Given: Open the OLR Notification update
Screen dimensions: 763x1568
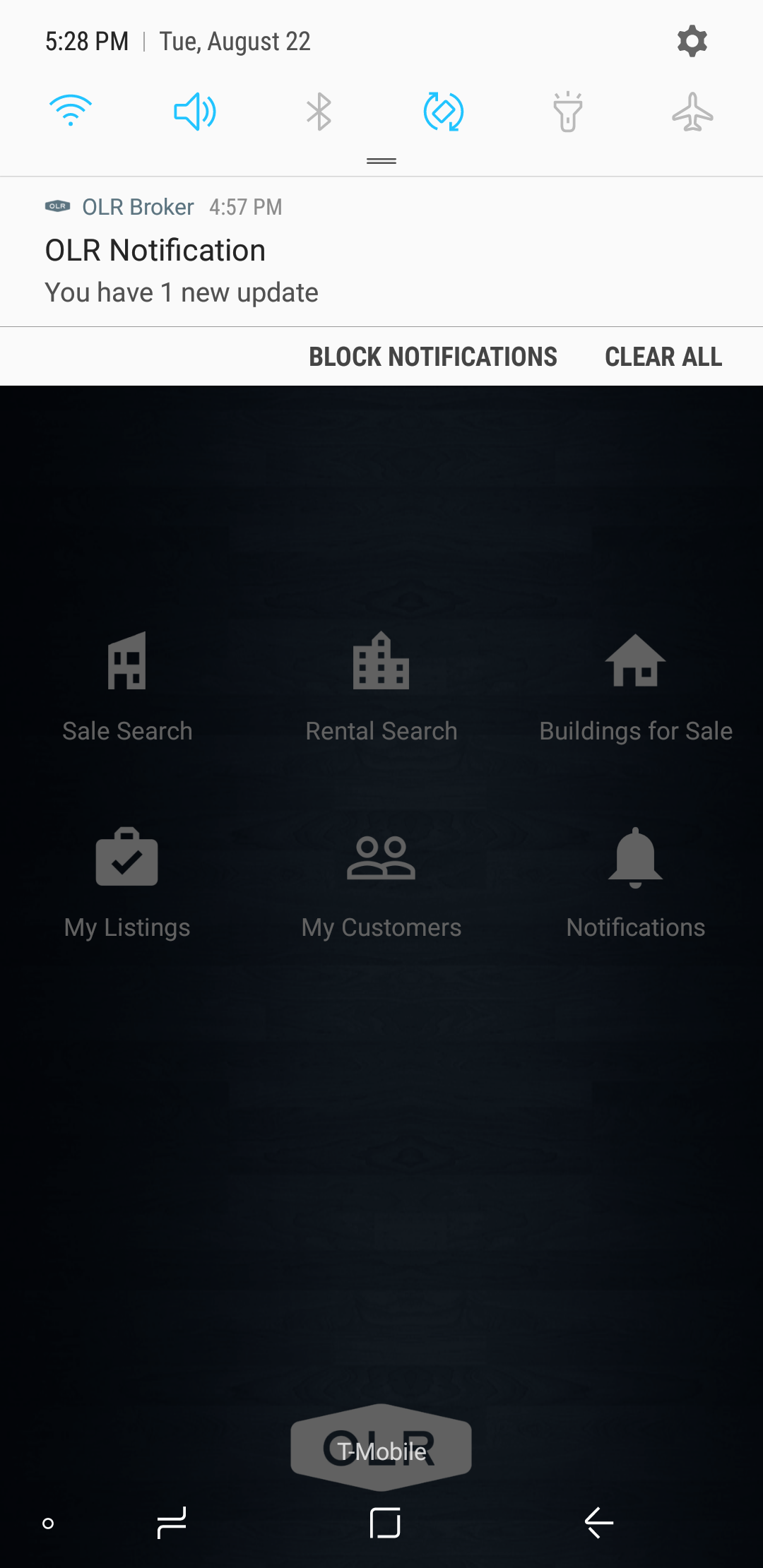Looking at the screenshot, I should [381, 252].
